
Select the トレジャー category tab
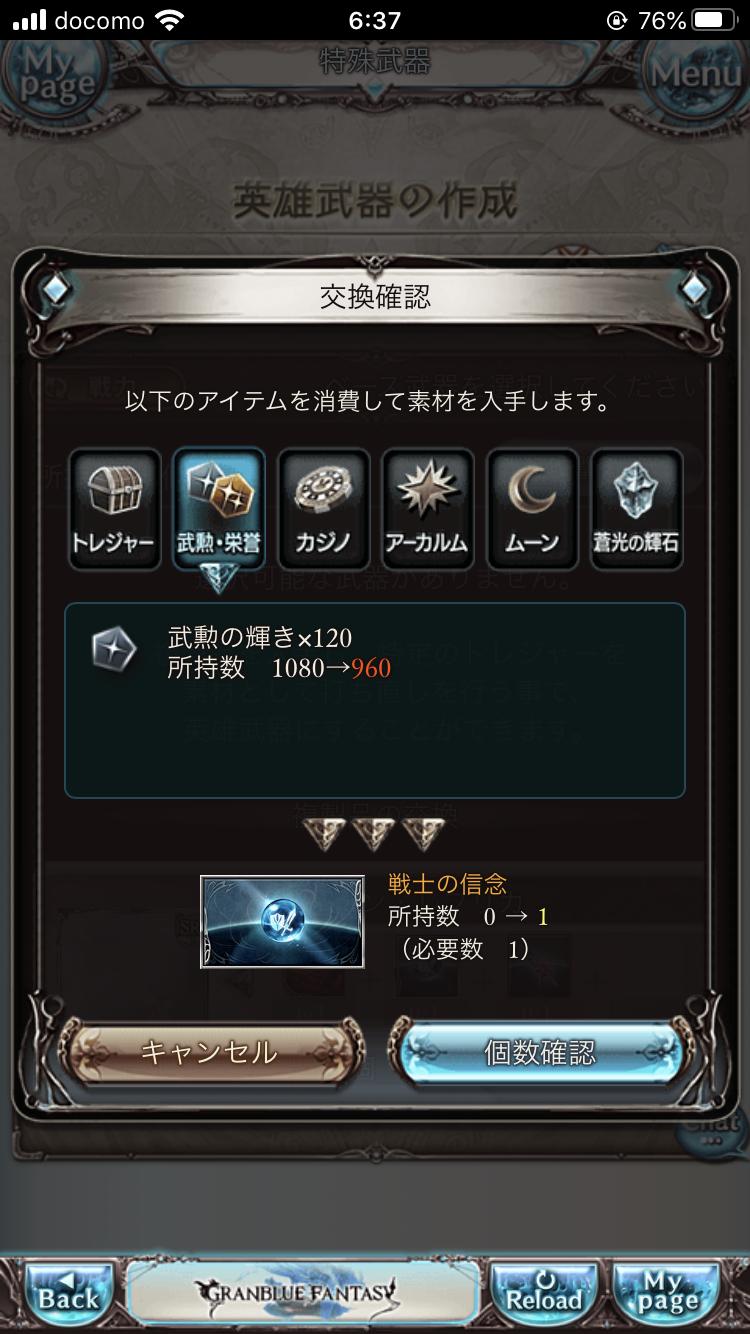[114, 509]
